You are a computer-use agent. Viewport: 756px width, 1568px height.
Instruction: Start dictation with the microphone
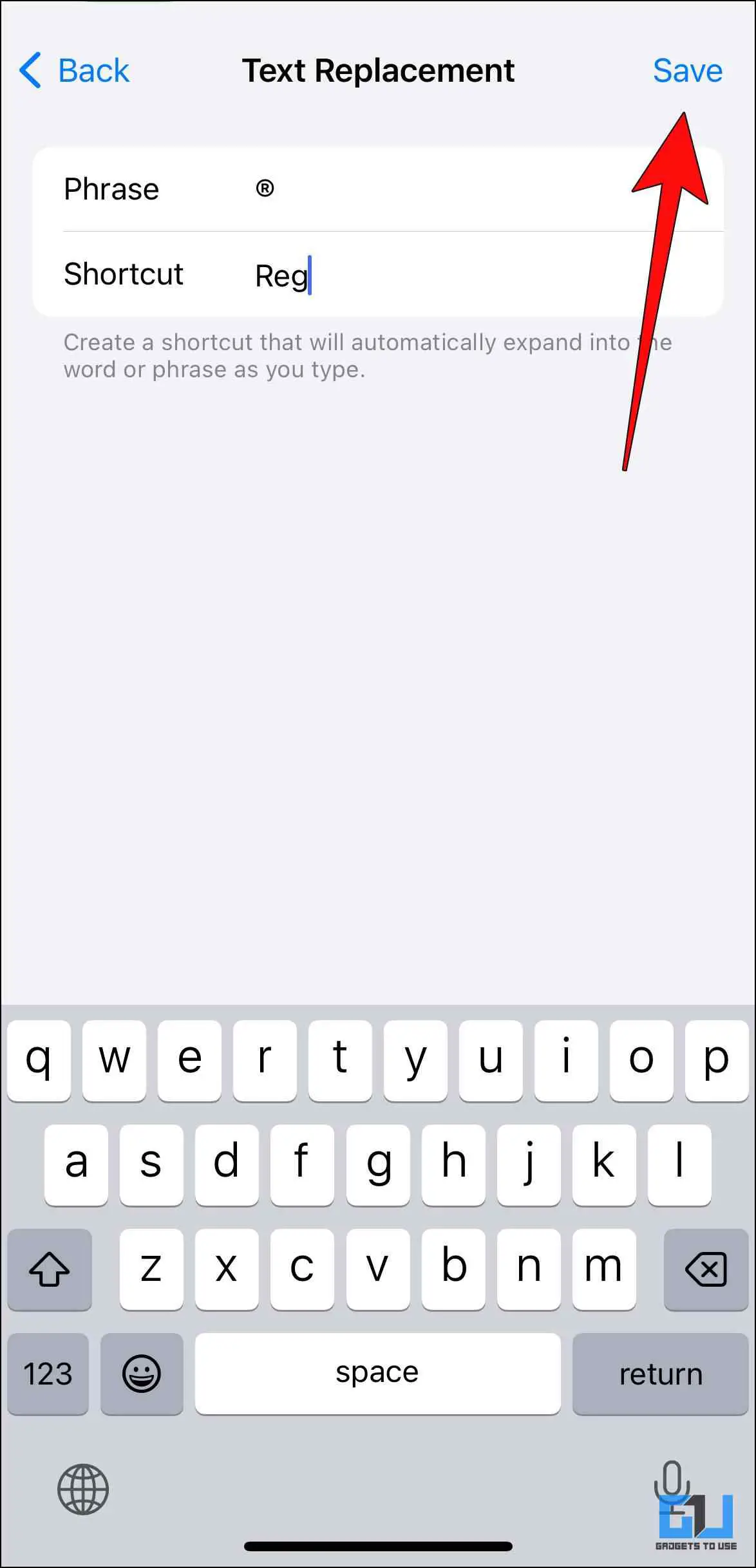[672, 1480]
